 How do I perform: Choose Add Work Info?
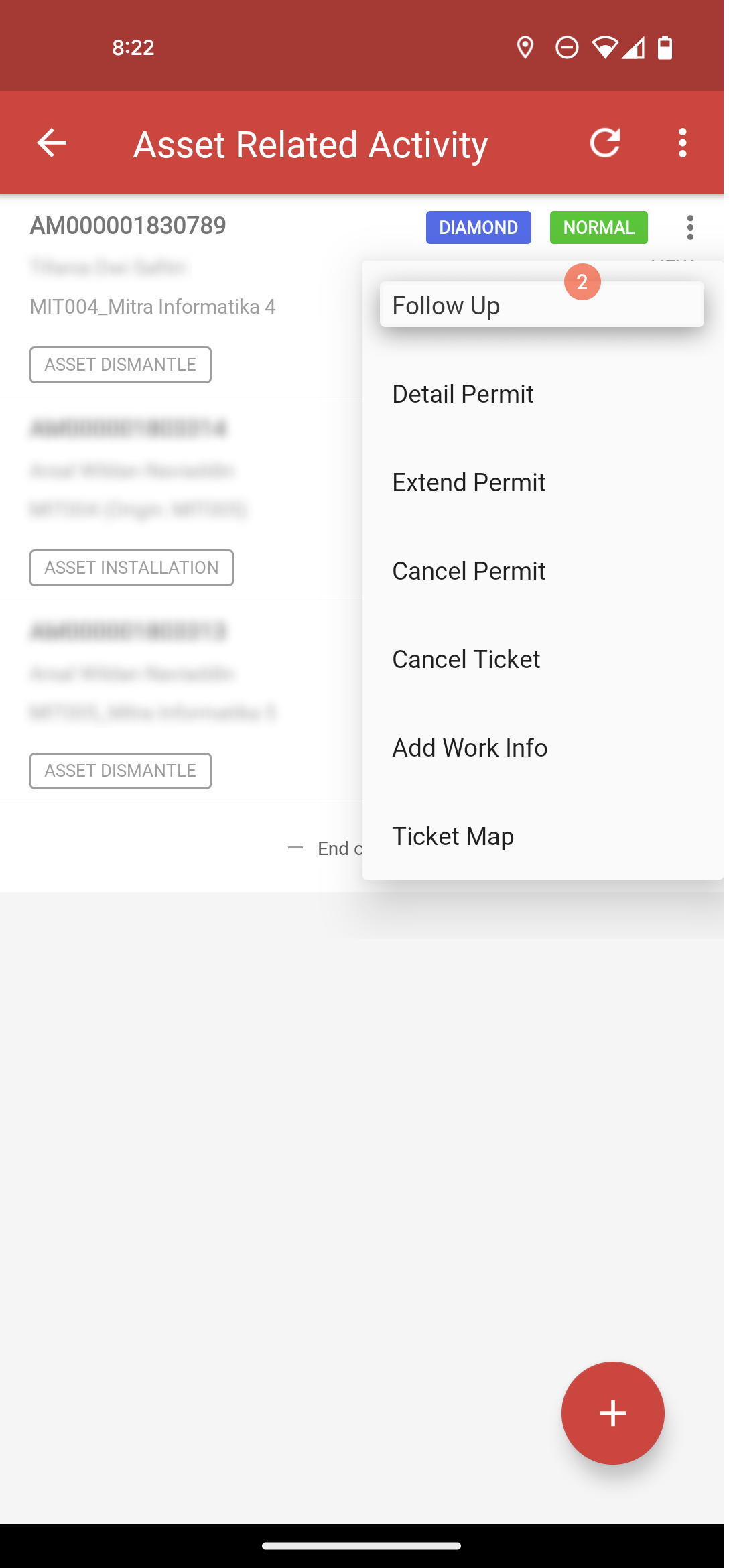542,748
